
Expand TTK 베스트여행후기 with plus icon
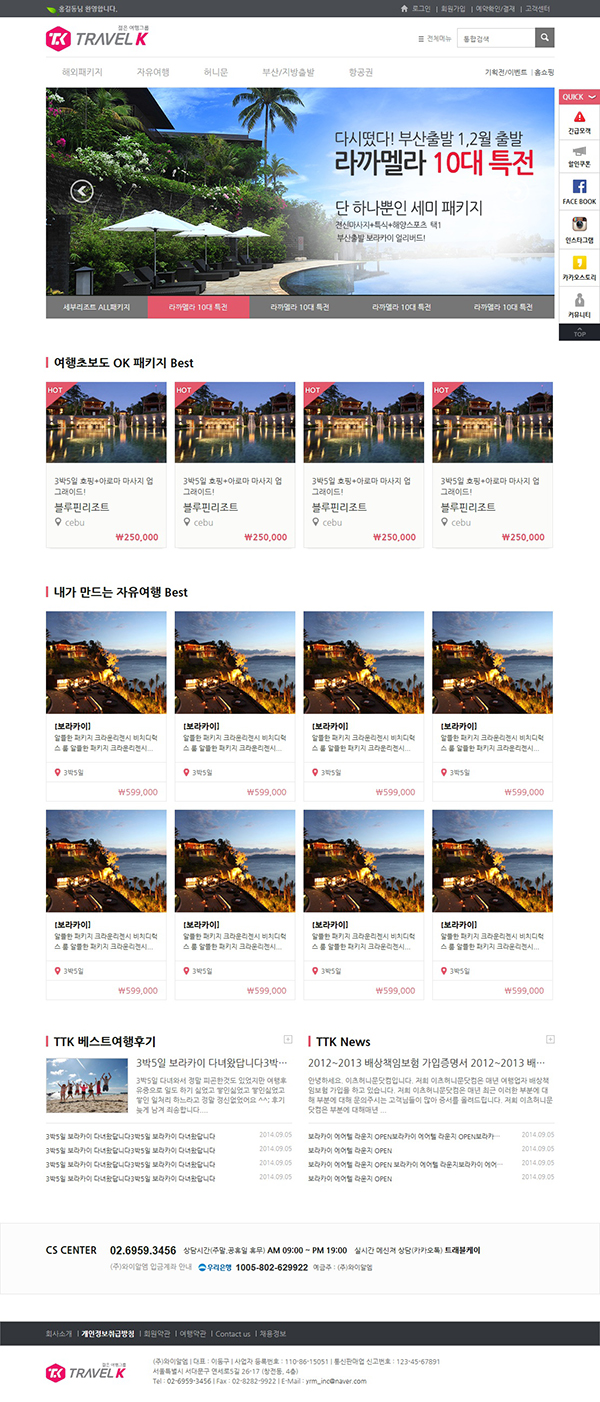click(x=288, y=1040)
